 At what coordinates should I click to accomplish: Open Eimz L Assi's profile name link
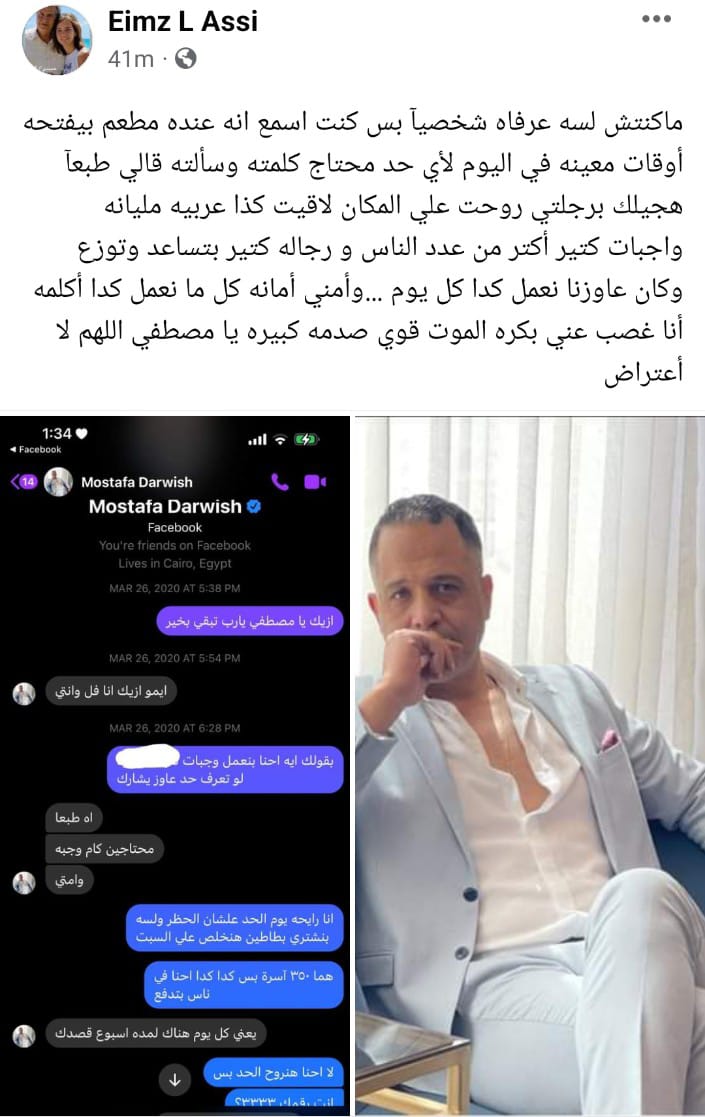tap(183, 22)
